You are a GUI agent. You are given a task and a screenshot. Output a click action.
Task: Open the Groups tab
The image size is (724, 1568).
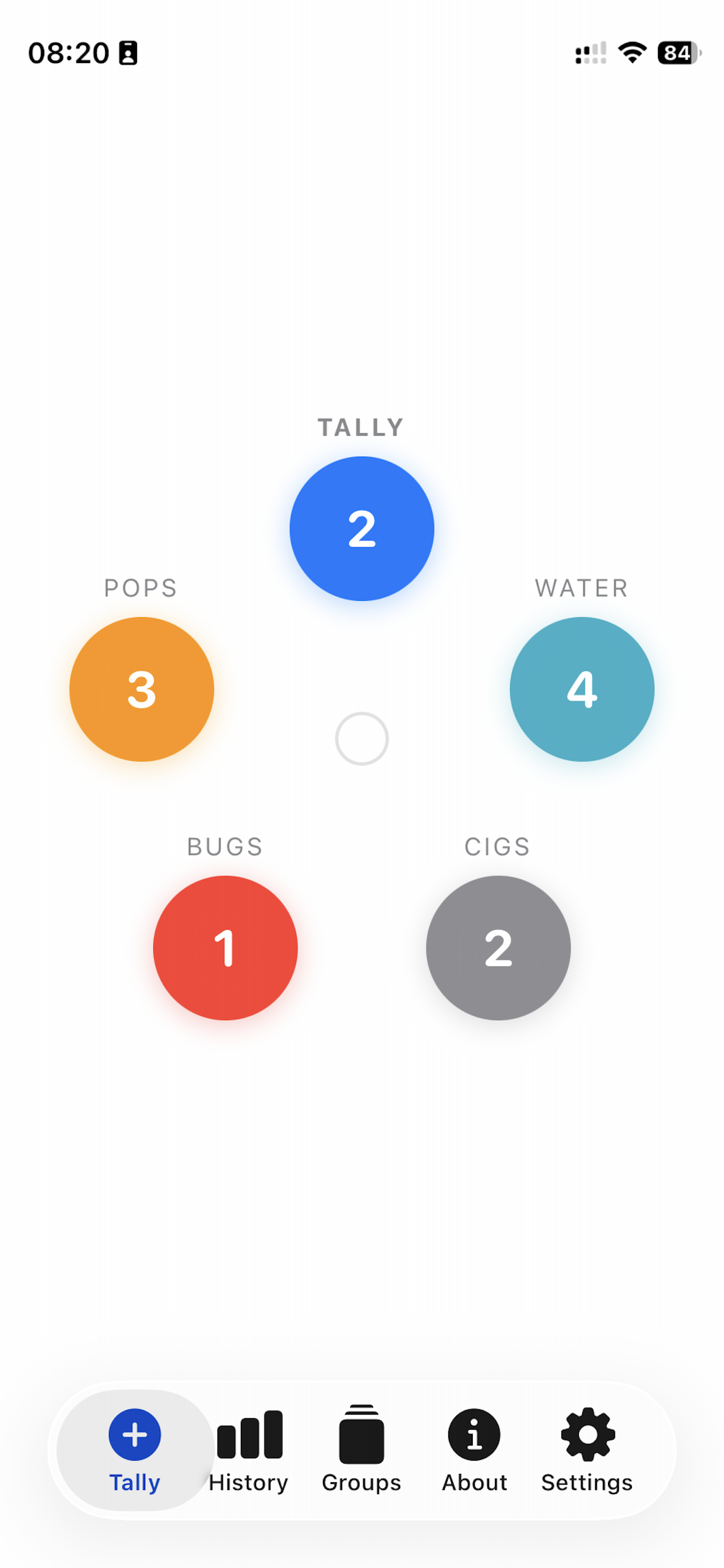361,1450
